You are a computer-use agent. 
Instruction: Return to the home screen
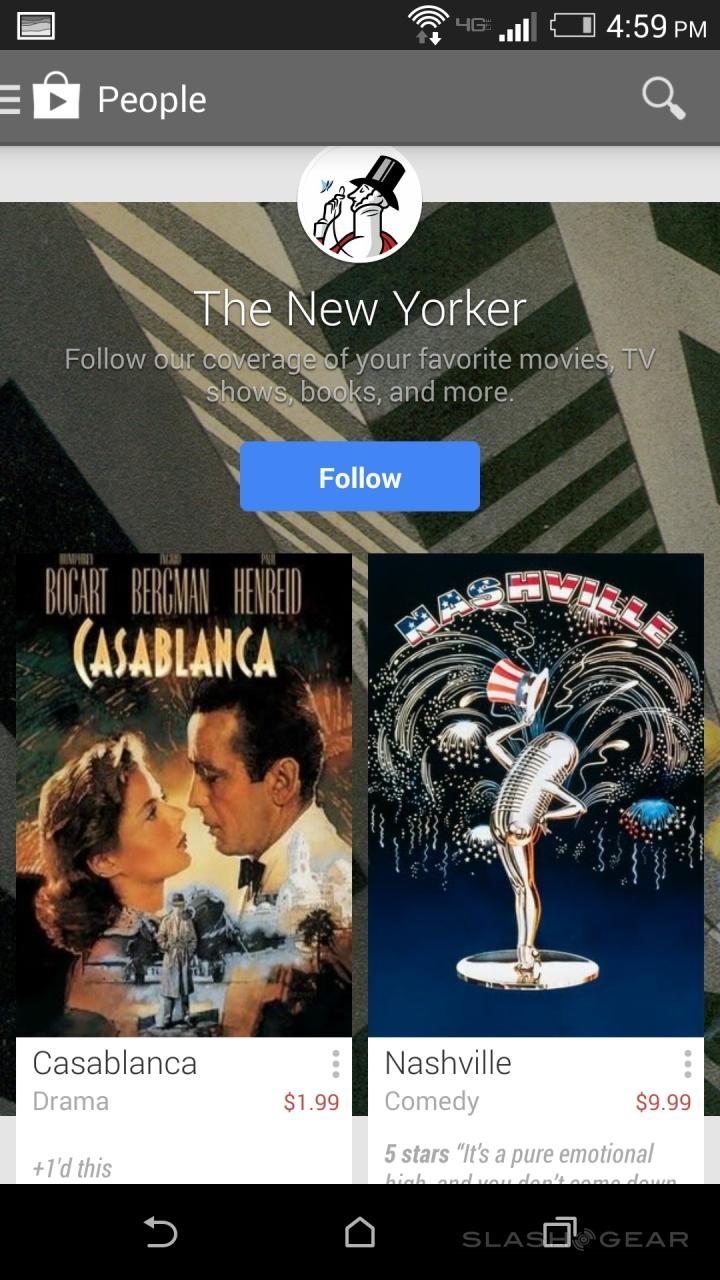click(x=360, y=1233)
